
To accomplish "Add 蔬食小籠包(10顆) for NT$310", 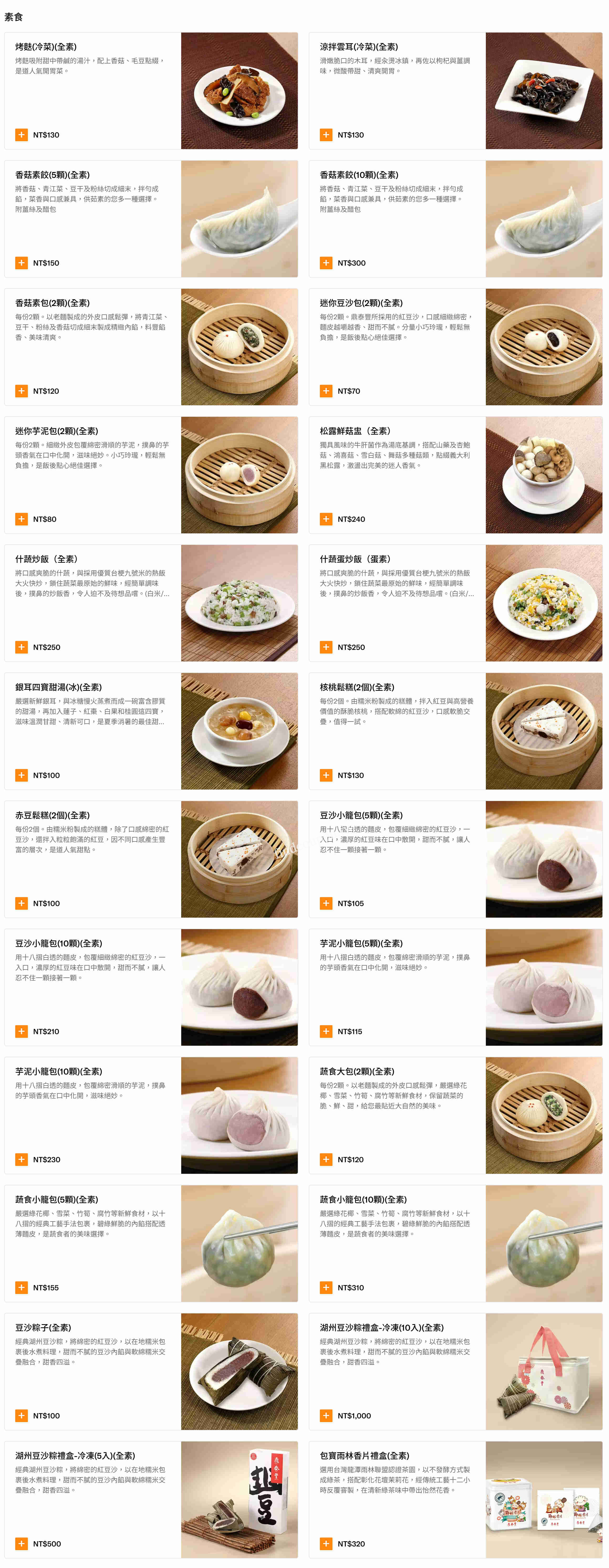I will click(326, 1287).
